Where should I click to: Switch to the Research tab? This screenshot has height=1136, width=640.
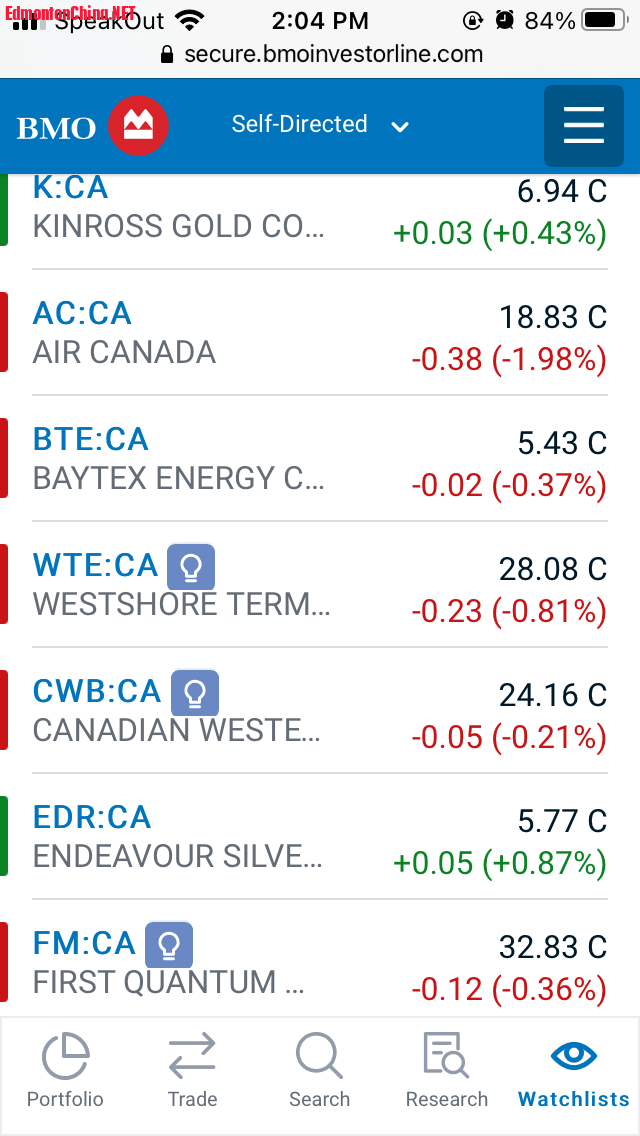(447, 1071)
